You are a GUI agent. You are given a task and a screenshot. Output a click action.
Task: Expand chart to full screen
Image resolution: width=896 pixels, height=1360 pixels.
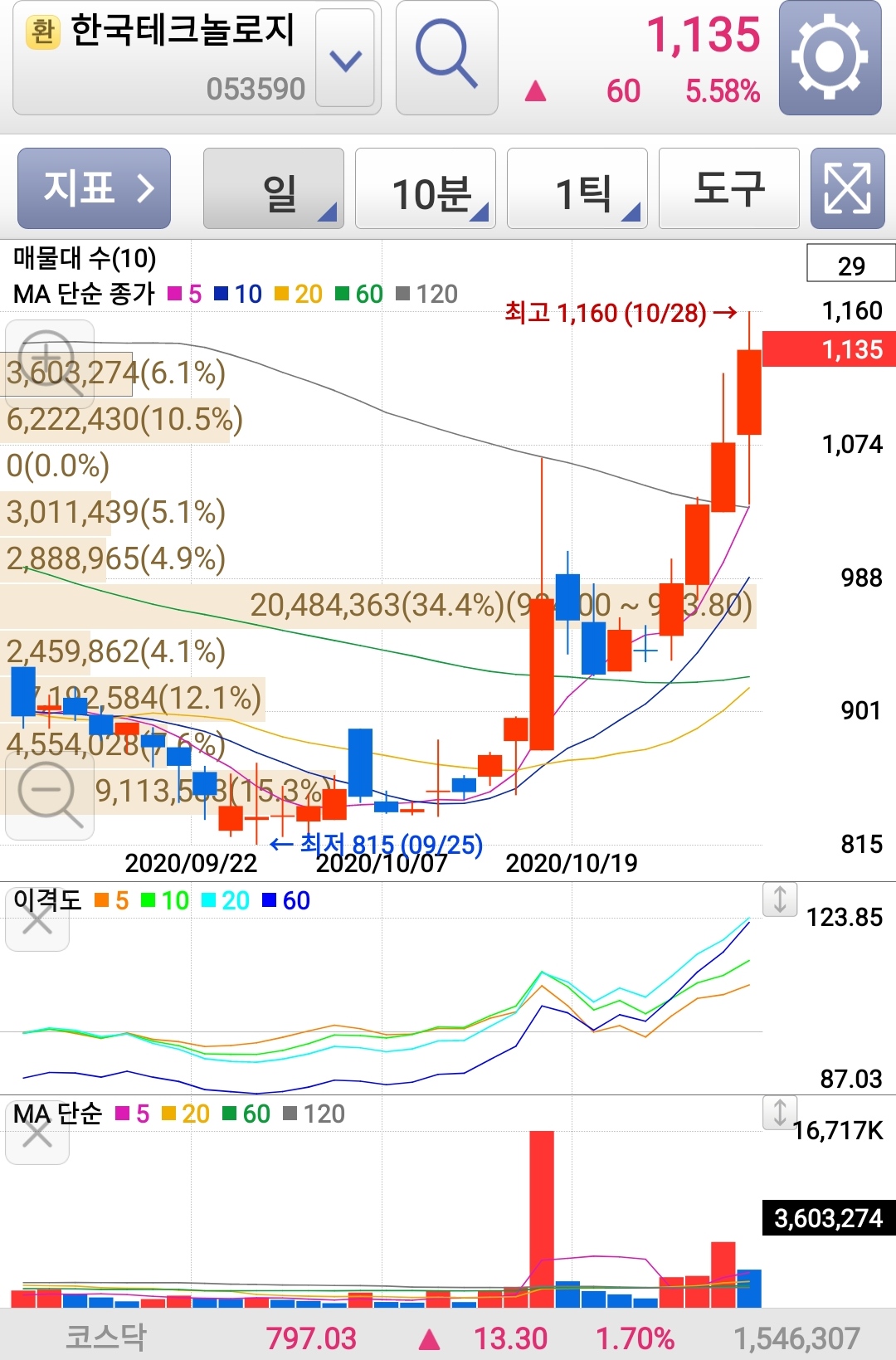tap(848, 188)
